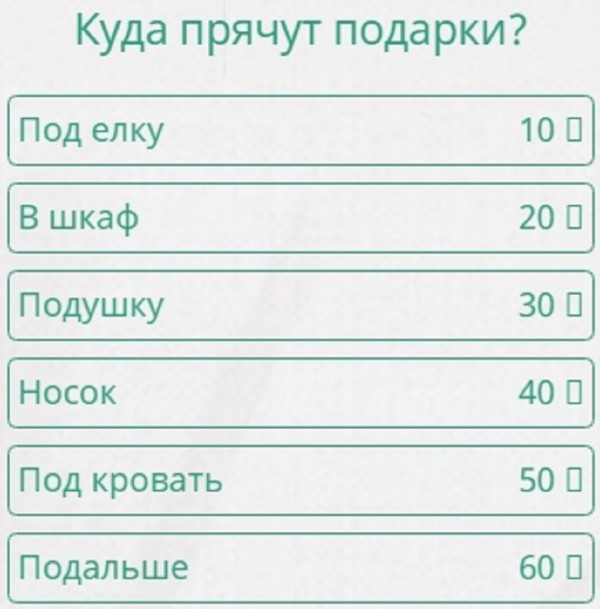Open the 'Носок' answer row
600x609 pixels.
(x=300, y=393)
